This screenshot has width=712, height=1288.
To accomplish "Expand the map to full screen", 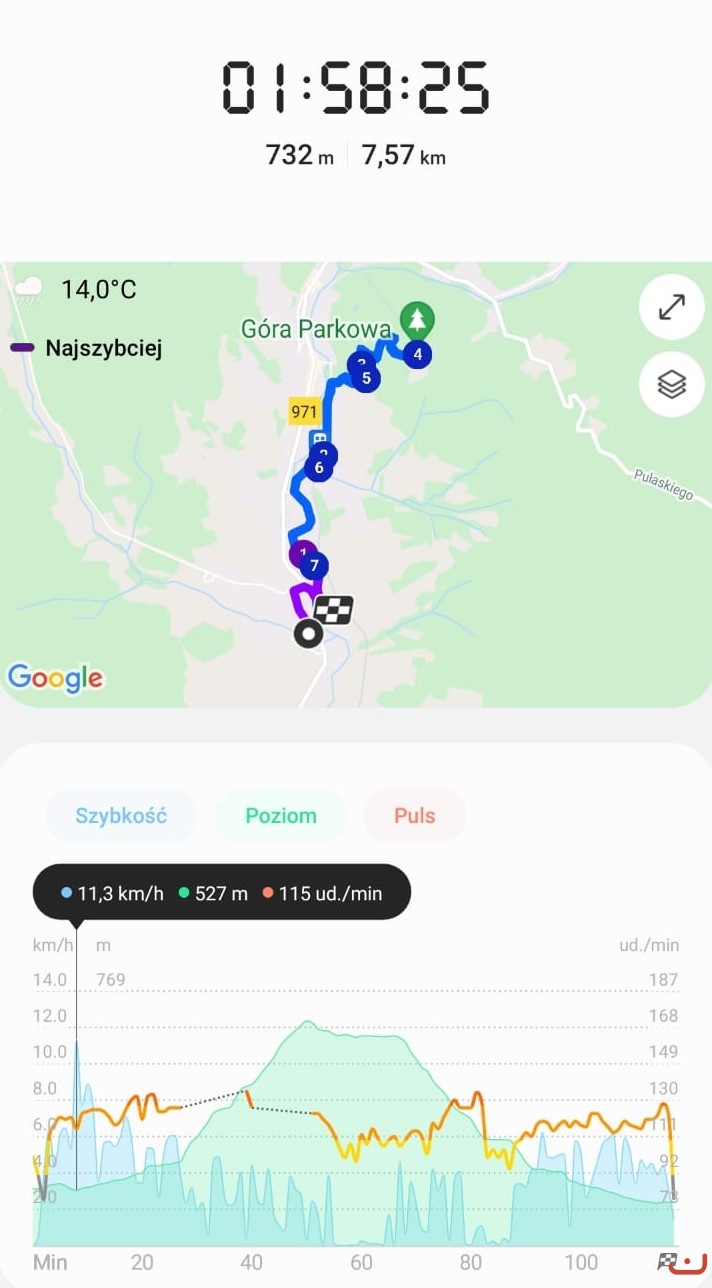I will 671,307.
